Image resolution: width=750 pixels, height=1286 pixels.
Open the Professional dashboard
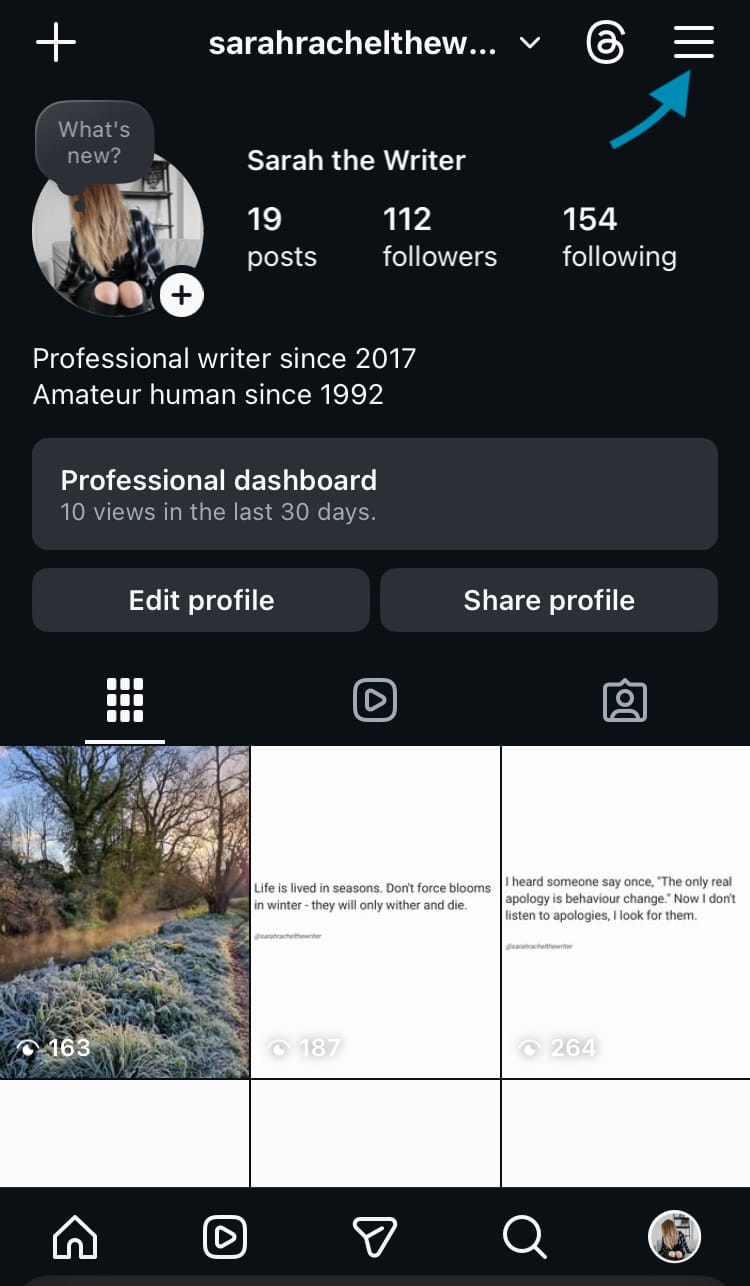tap(374, 494)
